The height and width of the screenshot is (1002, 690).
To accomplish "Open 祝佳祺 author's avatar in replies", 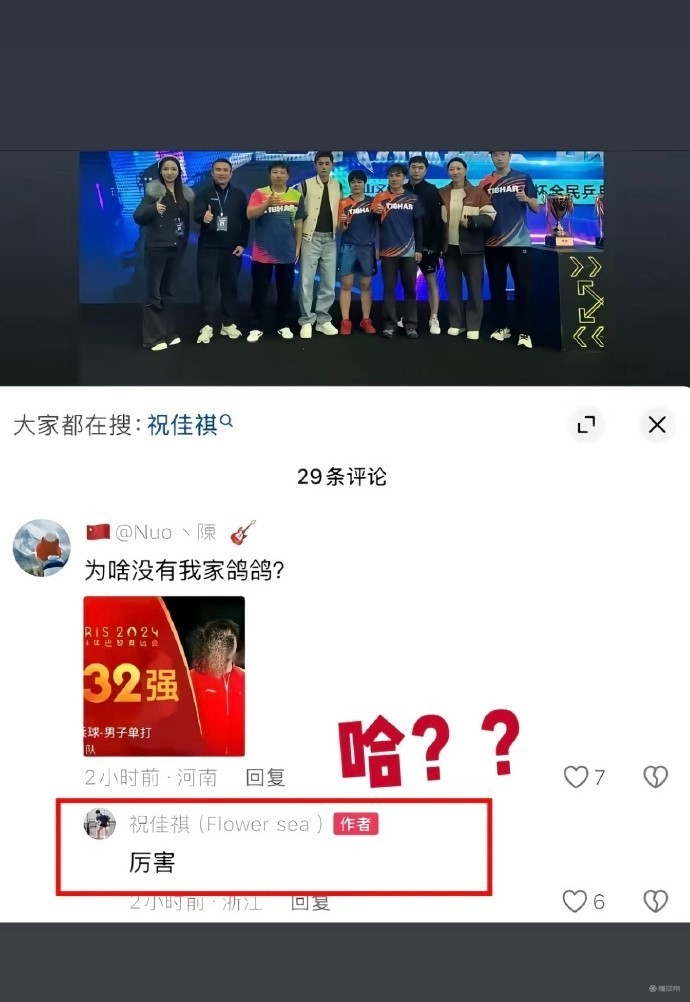I will pyautogui.click(x=99, y=824).
